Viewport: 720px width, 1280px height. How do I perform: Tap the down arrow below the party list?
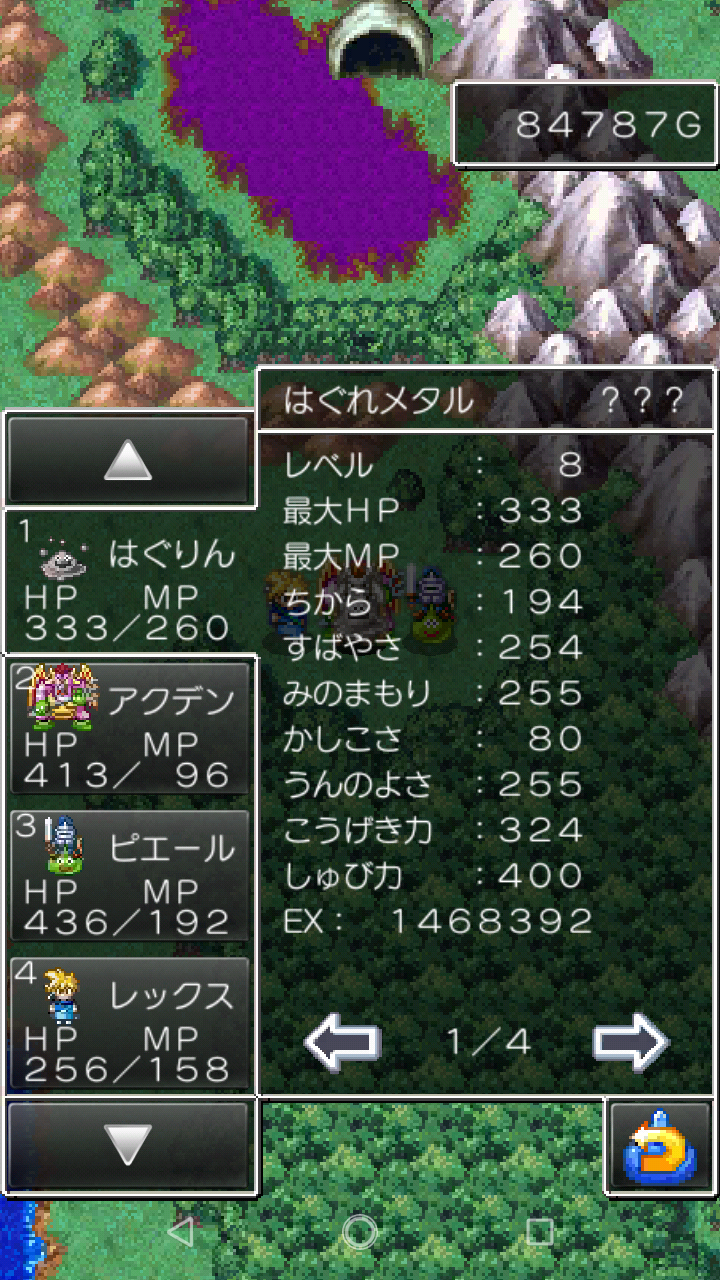(x=128, y=1143)
